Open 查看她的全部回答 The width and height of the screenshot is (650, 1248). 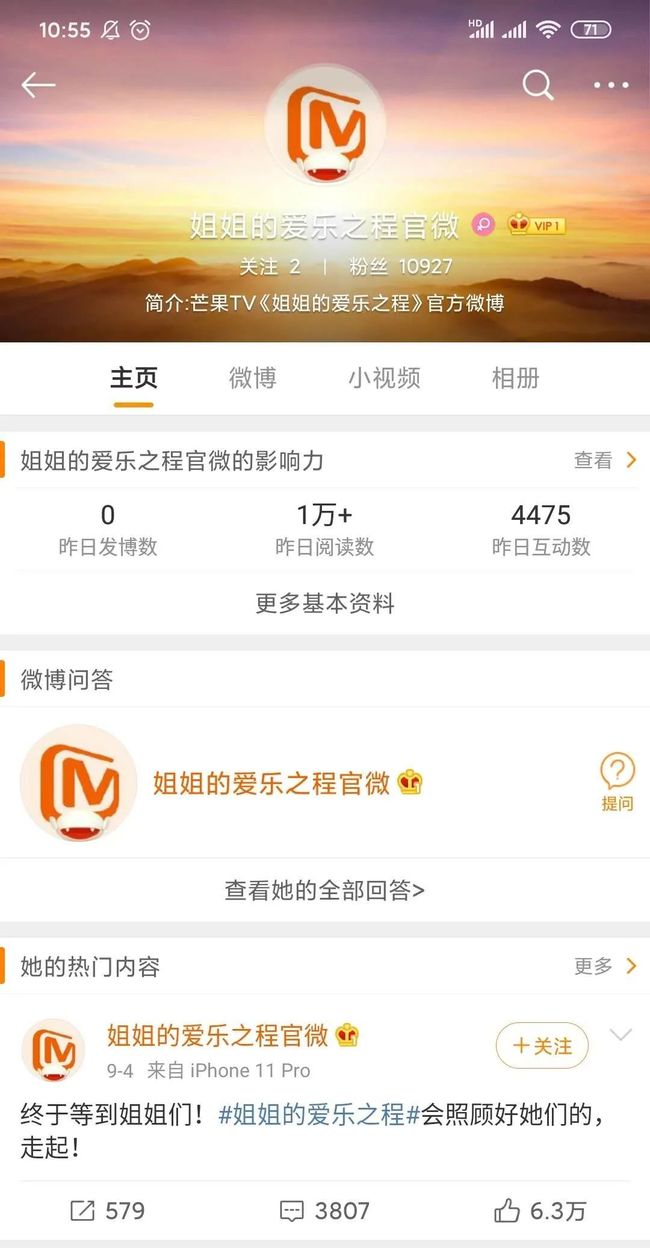point(325,890)
